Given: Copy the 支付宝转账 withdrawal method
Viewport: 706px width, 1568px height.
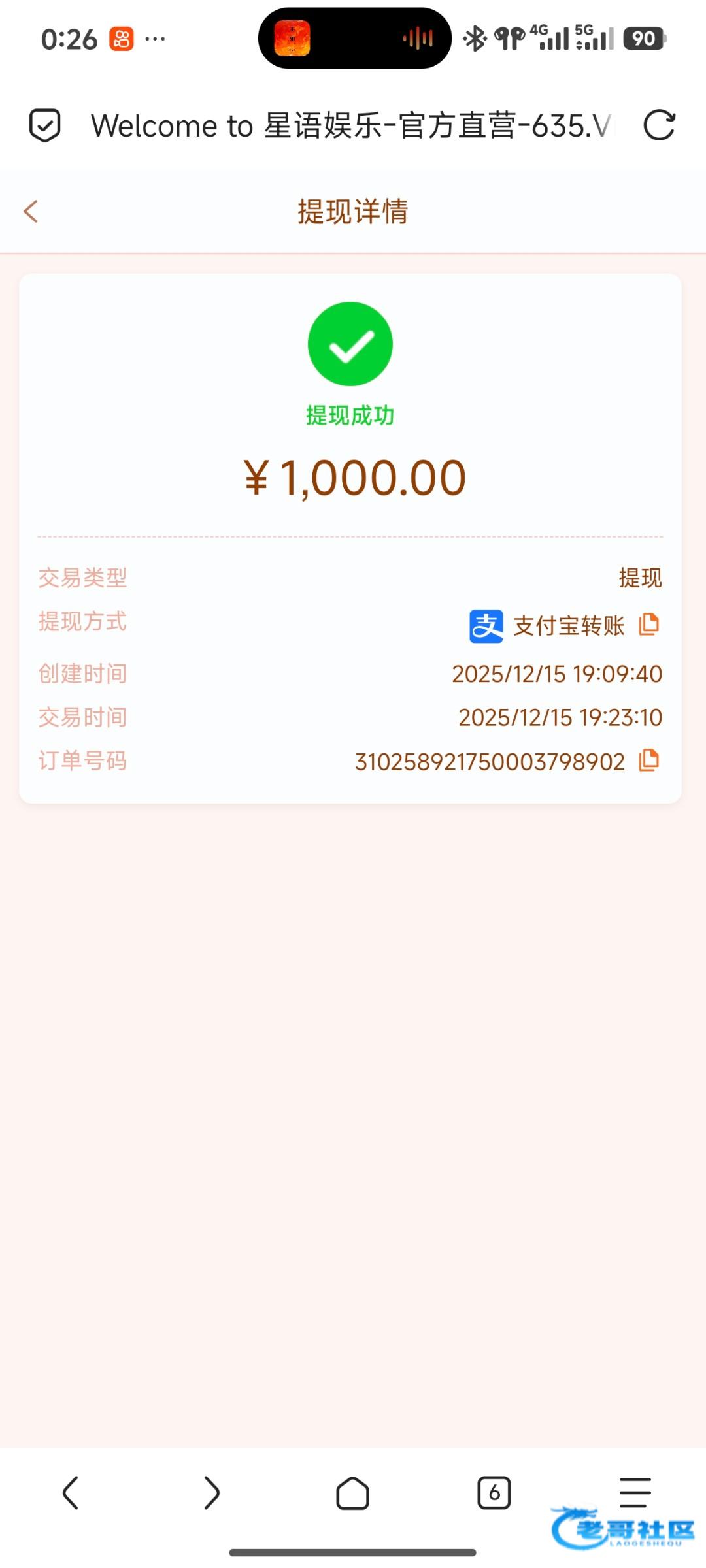Looking at the screenshot, I should pyautogui.click(x=648, y=625).
